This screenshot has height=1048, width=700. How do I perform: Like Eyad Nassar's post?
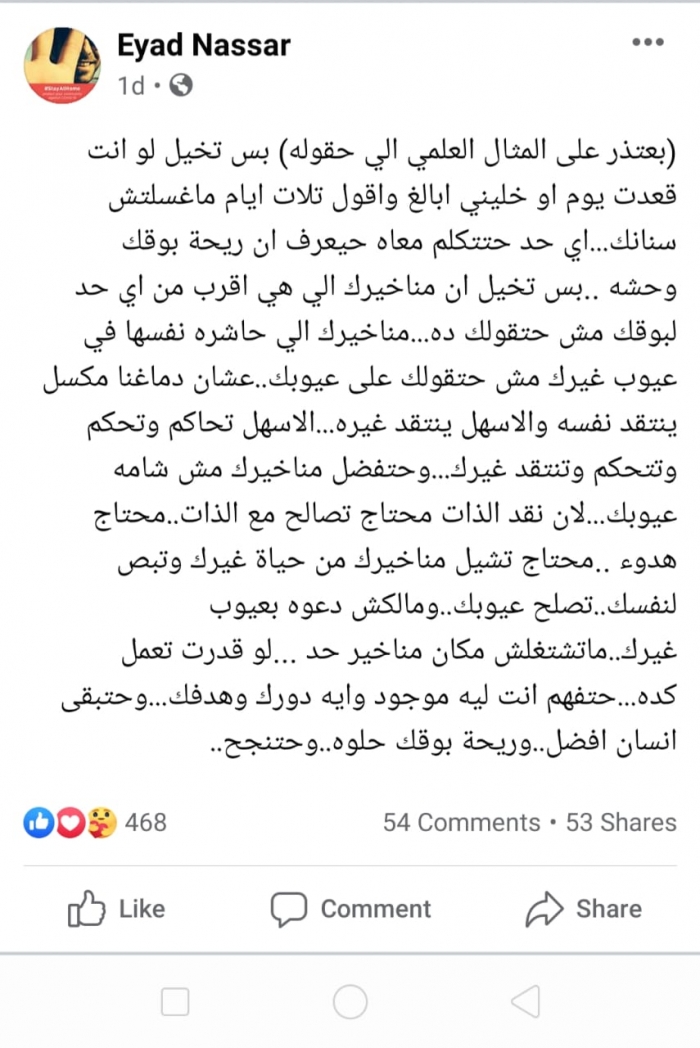tap(117, 908)
